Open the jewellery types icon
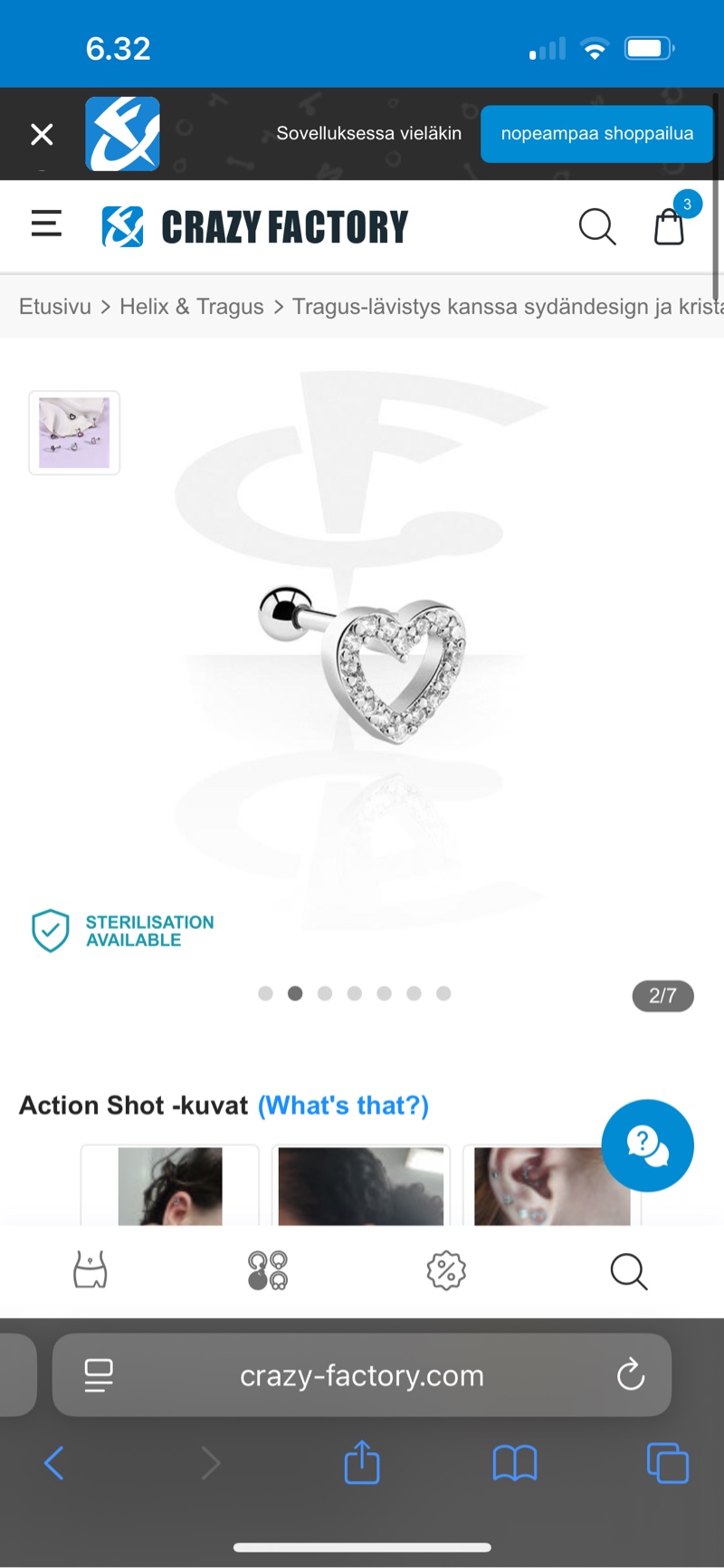The height and width of the screenshot is (1568, 724). [268, 1270]
